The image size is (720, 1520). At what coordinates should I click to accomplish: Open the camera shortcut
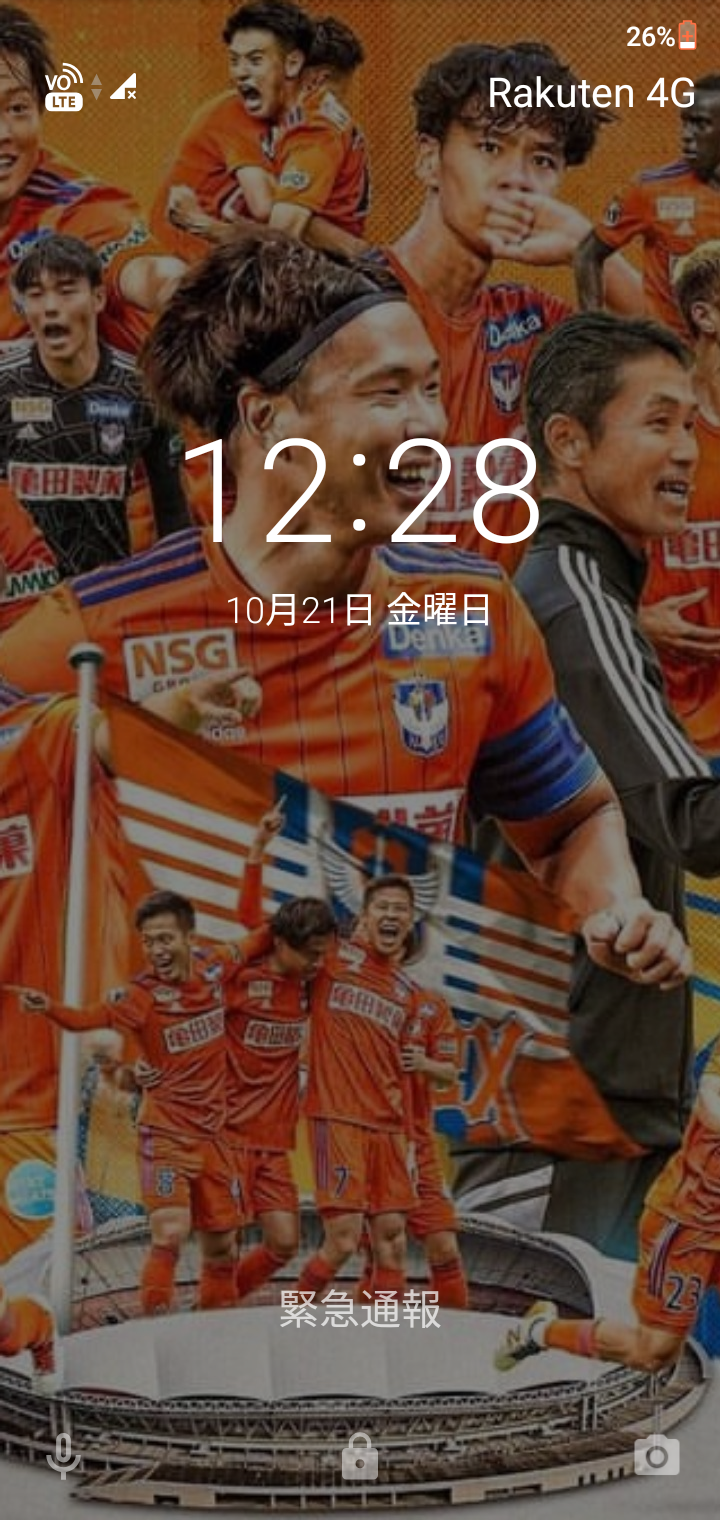click(x=657, y=1457)
